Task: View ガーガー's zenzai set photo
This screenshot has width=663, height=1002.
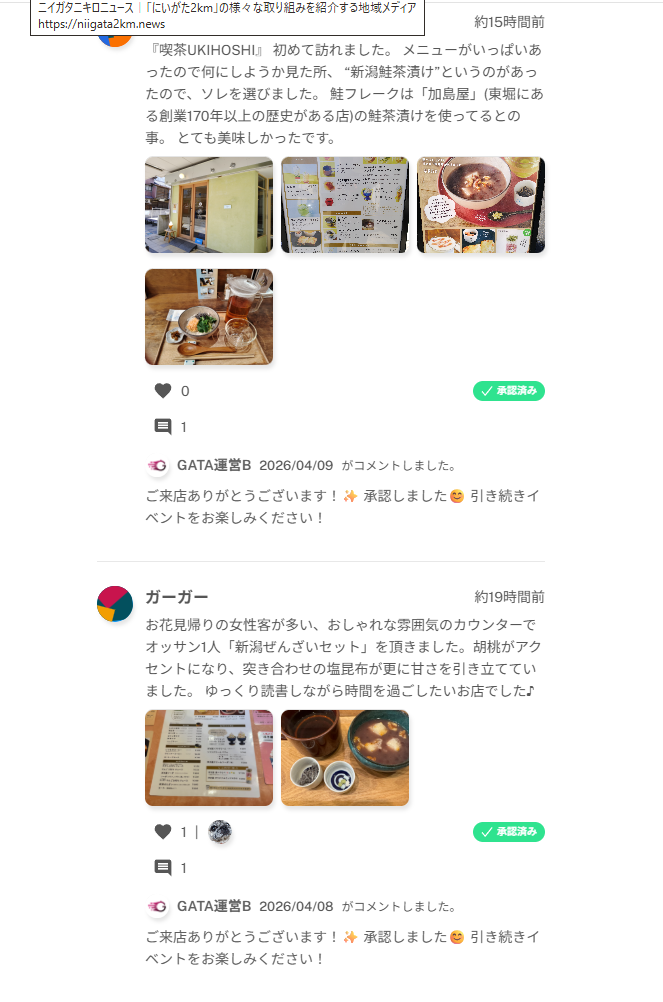Action: coord(345,758)
